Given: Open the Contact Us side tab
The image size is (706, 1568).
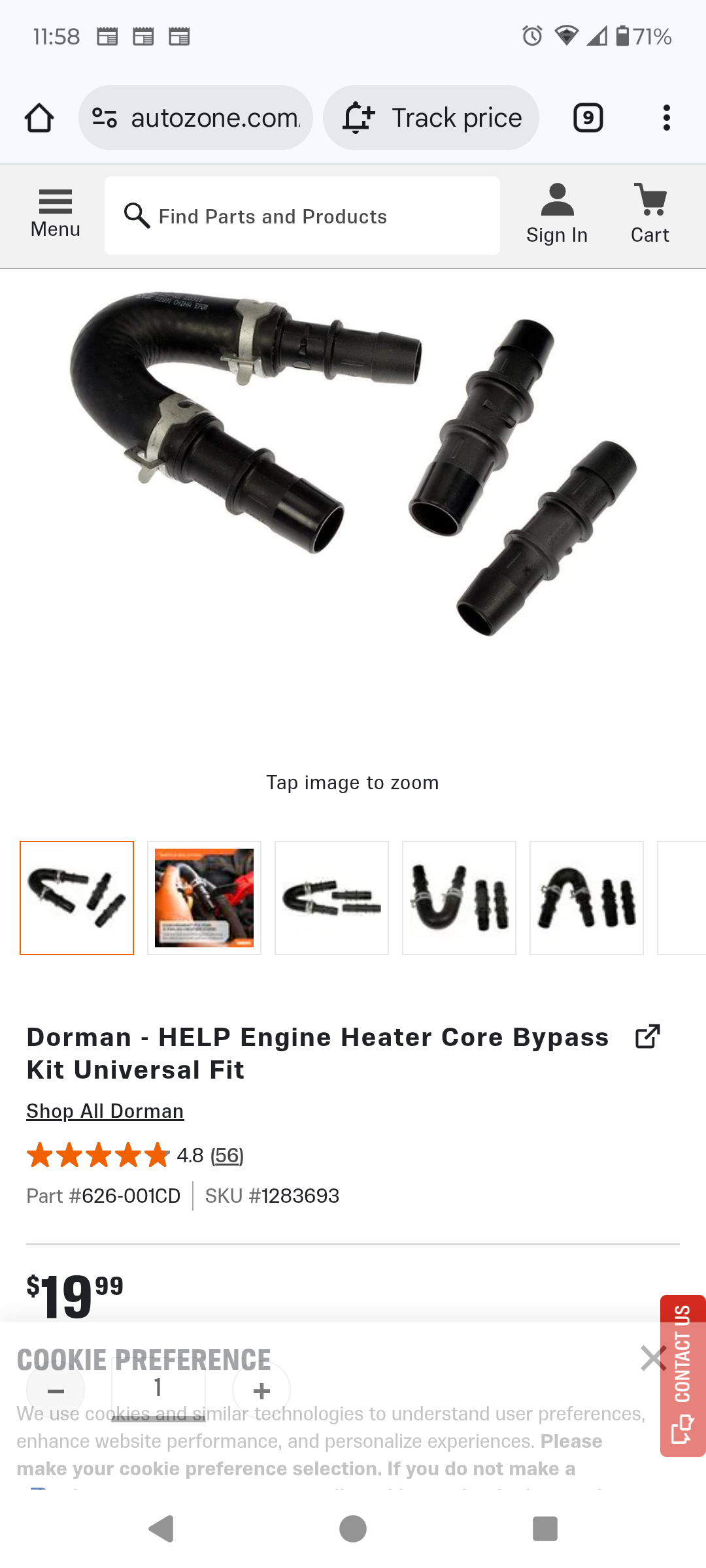Looking at the screenshot, I should click(x=682, y=1375).
